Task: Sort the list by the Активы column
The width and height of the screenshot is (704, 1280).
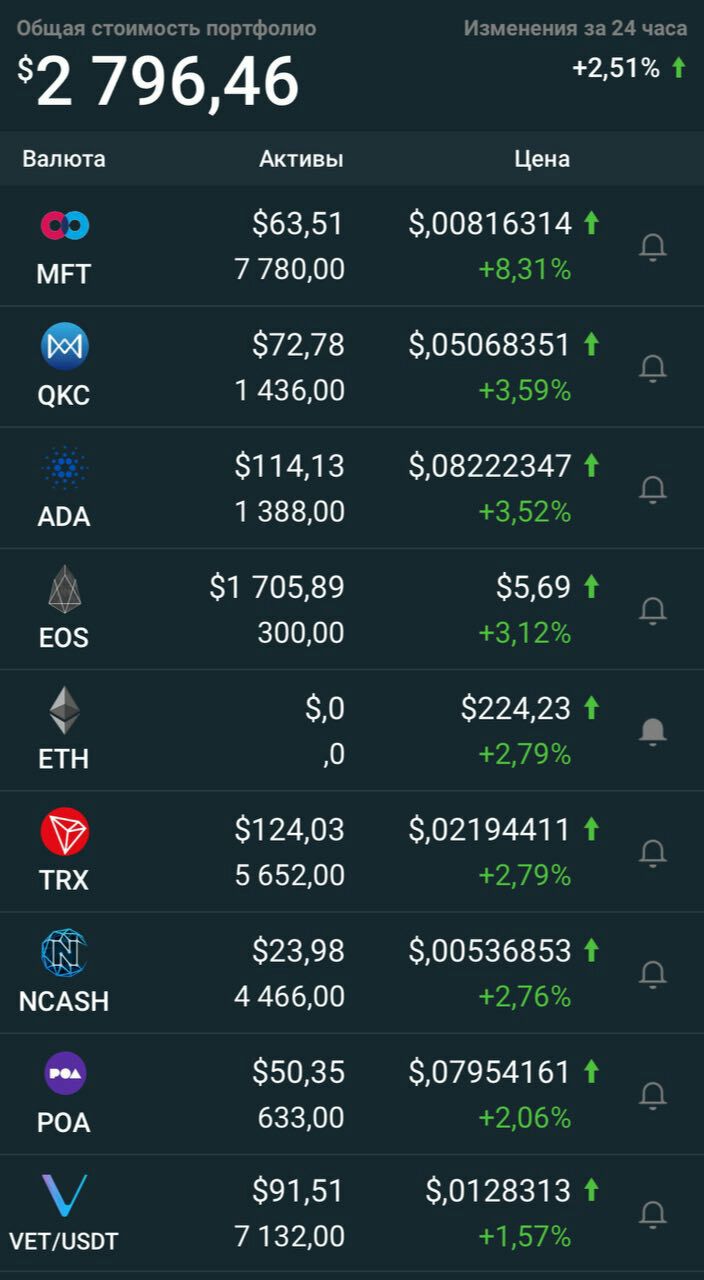Action: coord(301,159)
